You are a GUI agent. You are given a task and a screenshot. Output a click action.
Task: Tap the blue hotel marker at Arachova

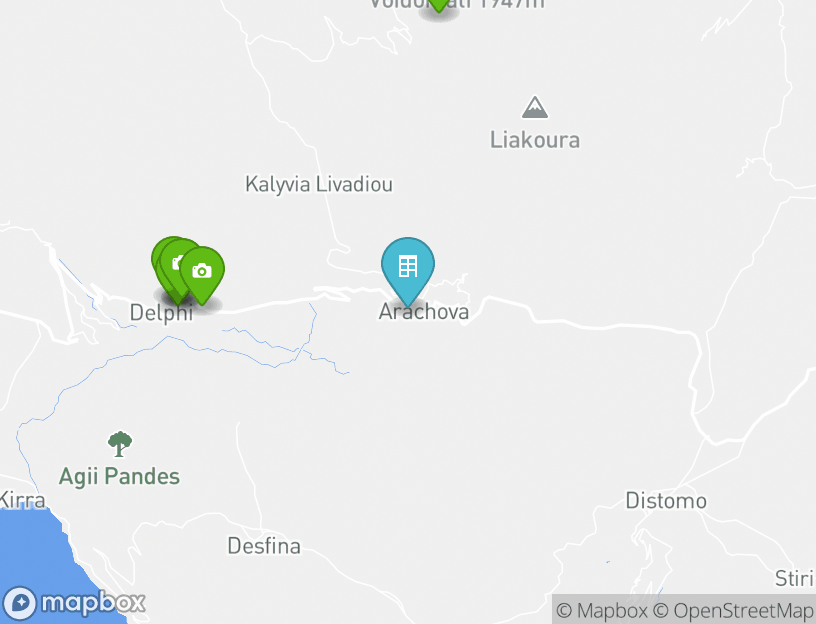pos(408,267)
